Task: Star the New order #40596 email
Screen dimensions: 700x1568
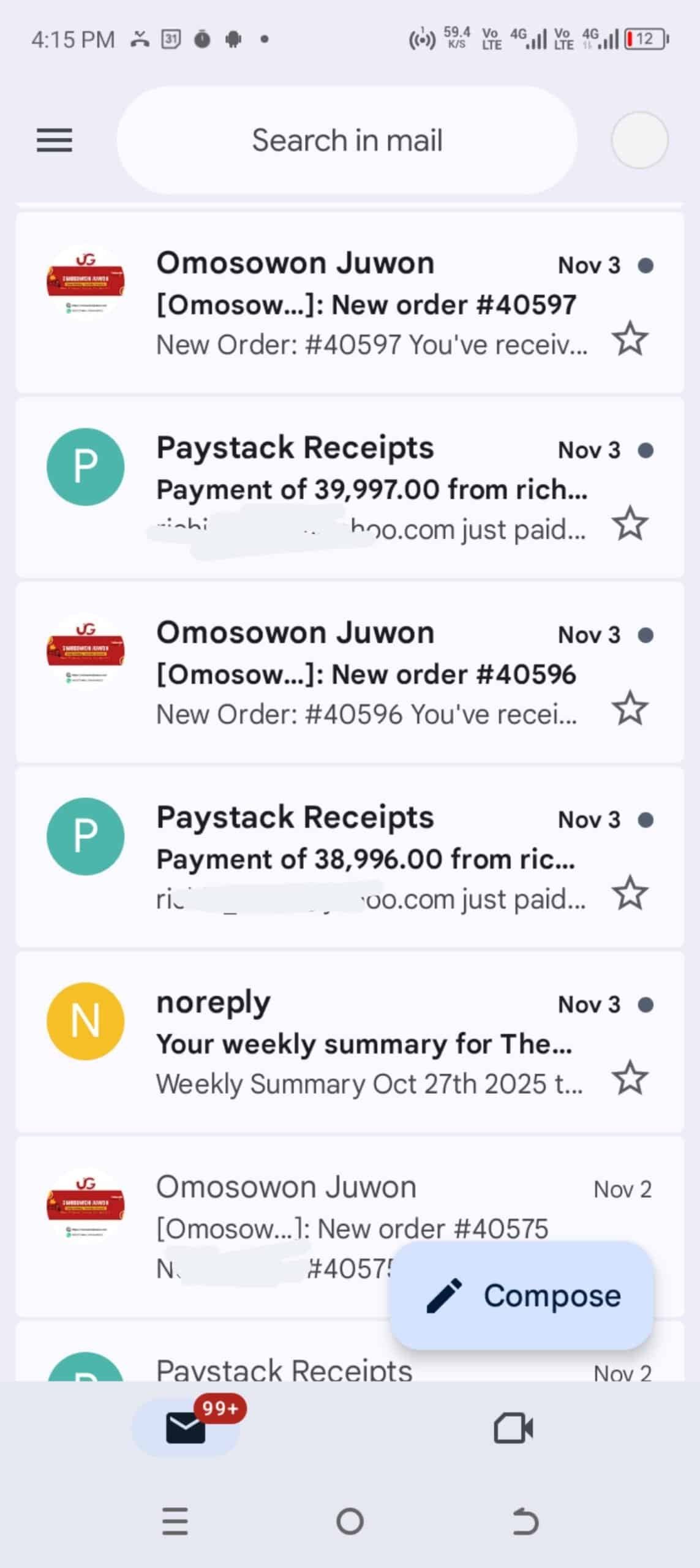Action: [630, 709]
